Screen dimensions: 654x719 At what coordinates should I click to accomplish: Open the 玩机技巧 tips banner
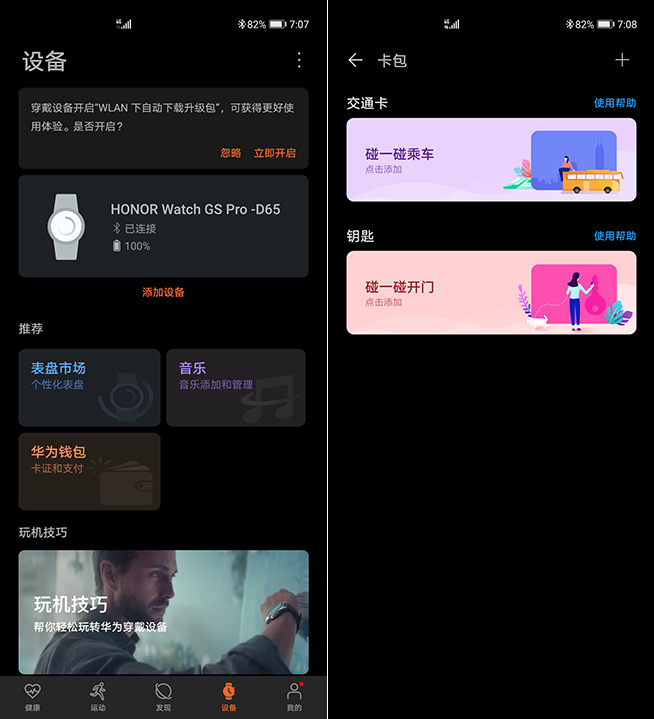(x=163, y=611)
